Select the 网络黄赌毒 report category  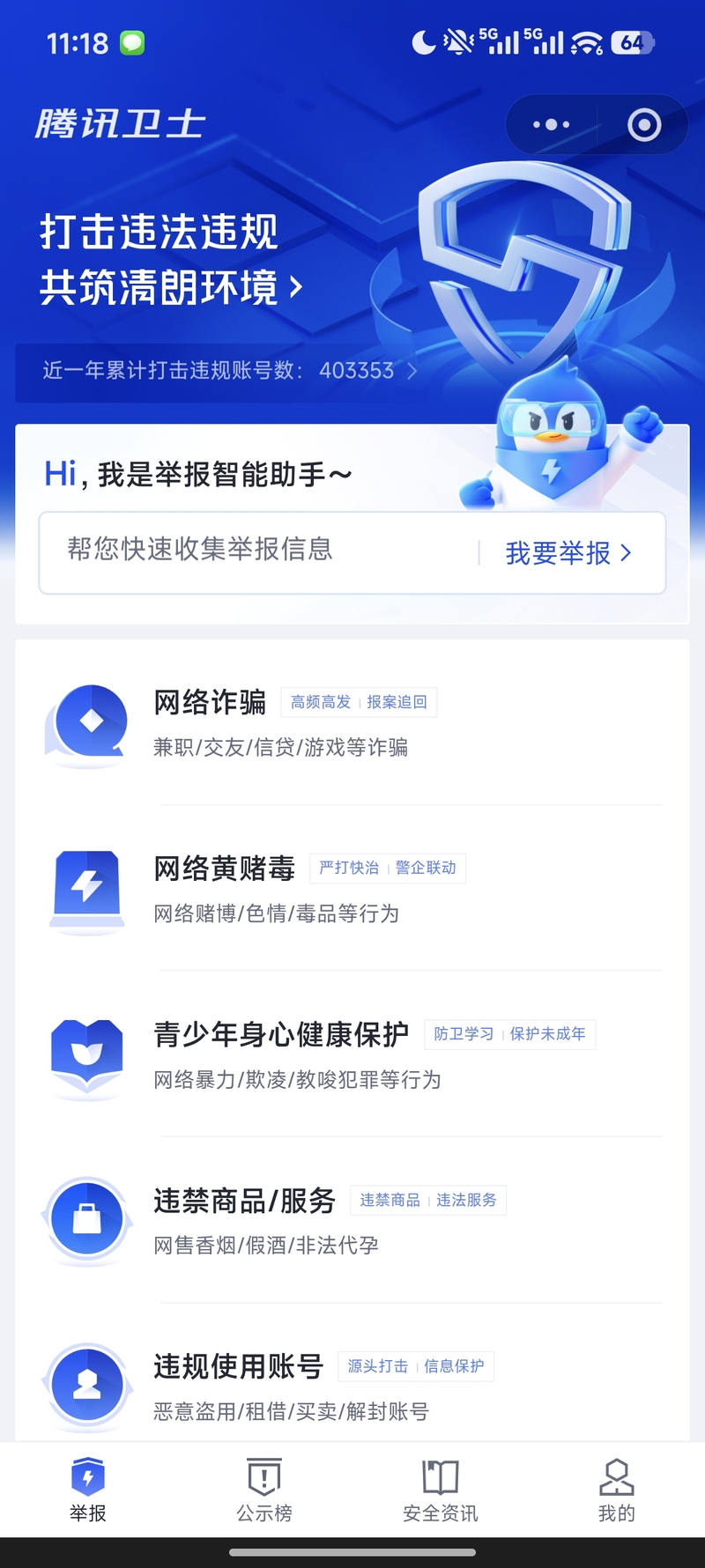(352, 888)
